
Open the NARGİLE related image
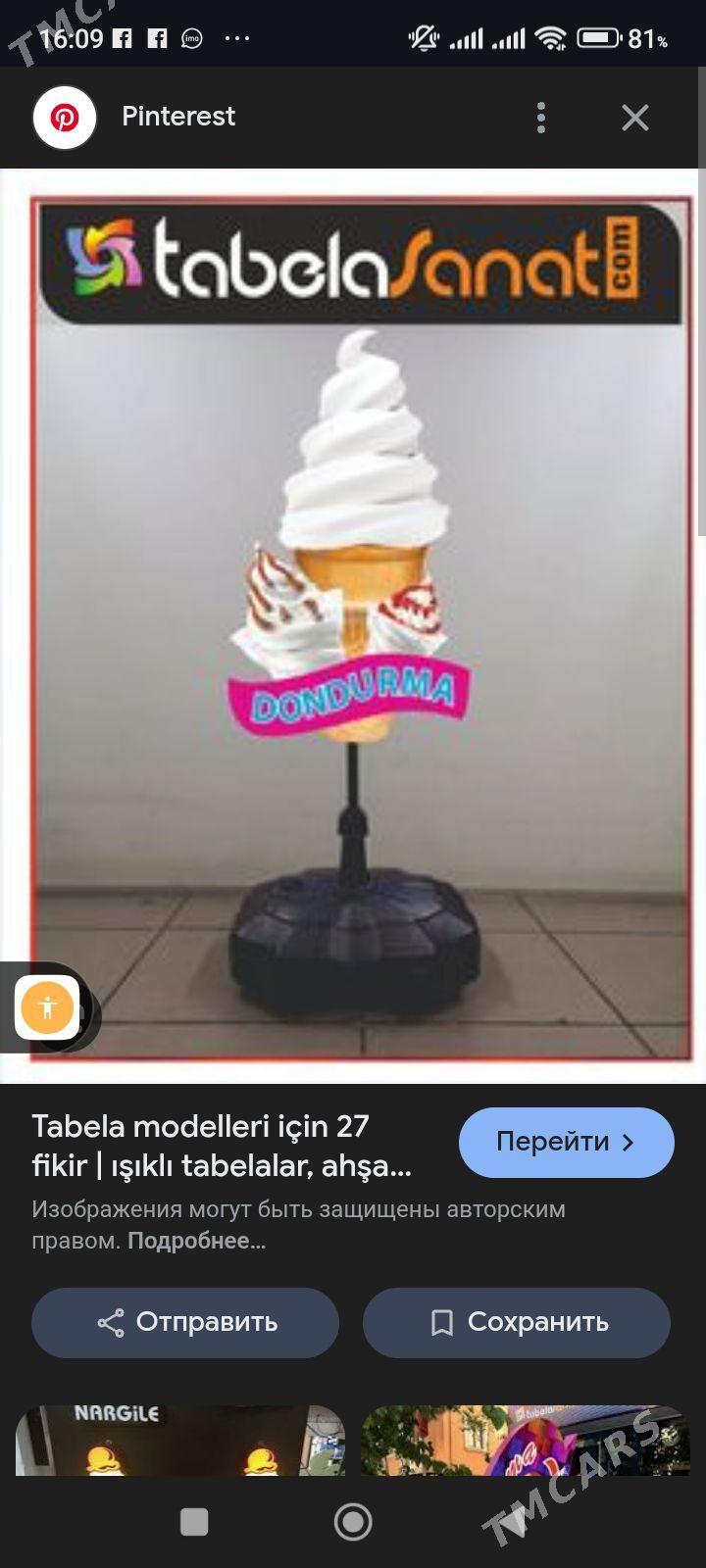(x=180, y=1441)
